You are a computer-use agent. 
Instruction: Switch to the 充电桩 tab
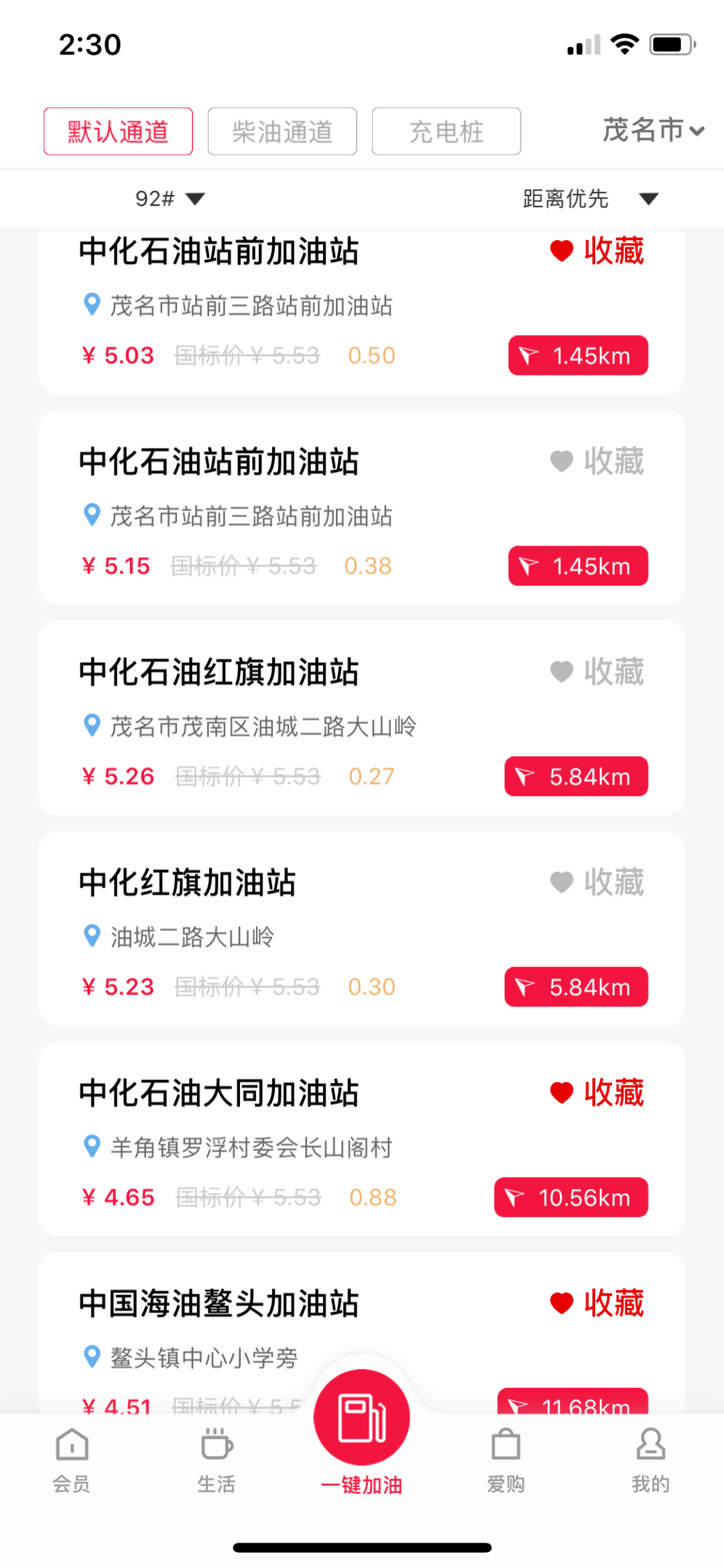(445, 131)
